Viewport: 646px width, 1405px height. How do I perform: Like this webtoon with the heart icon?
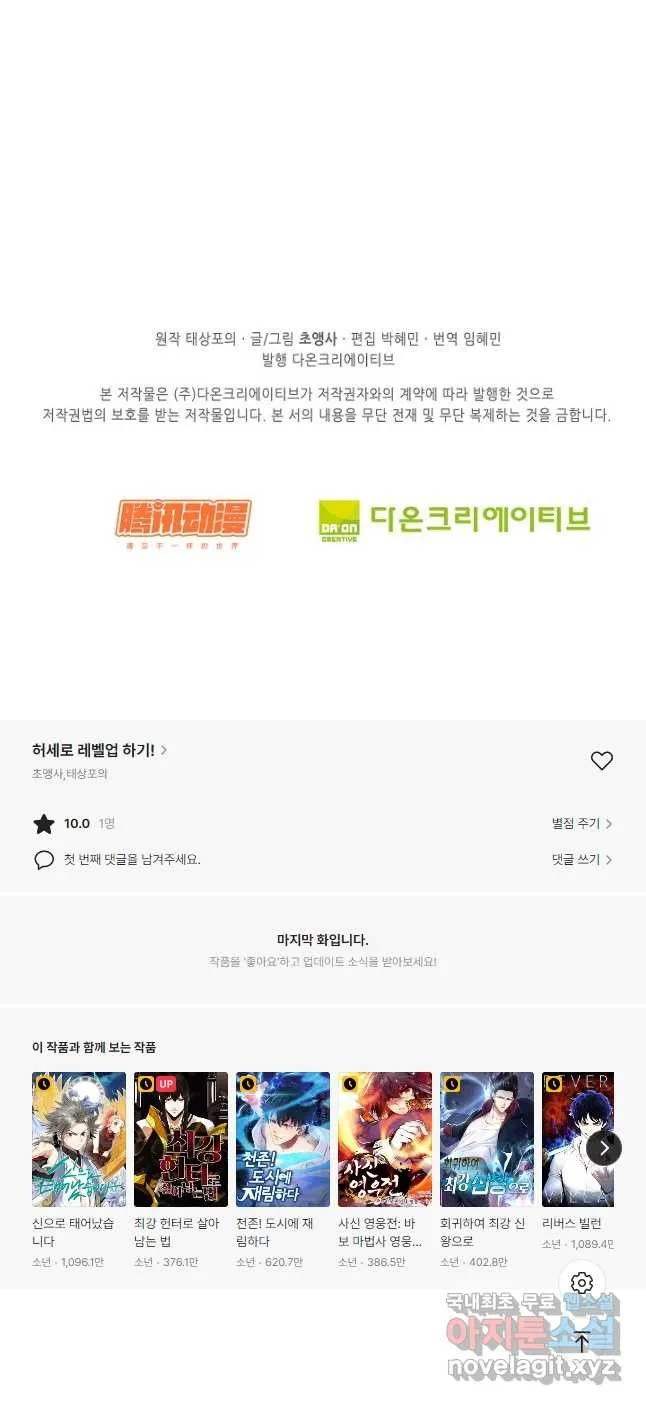pos(601,761)
